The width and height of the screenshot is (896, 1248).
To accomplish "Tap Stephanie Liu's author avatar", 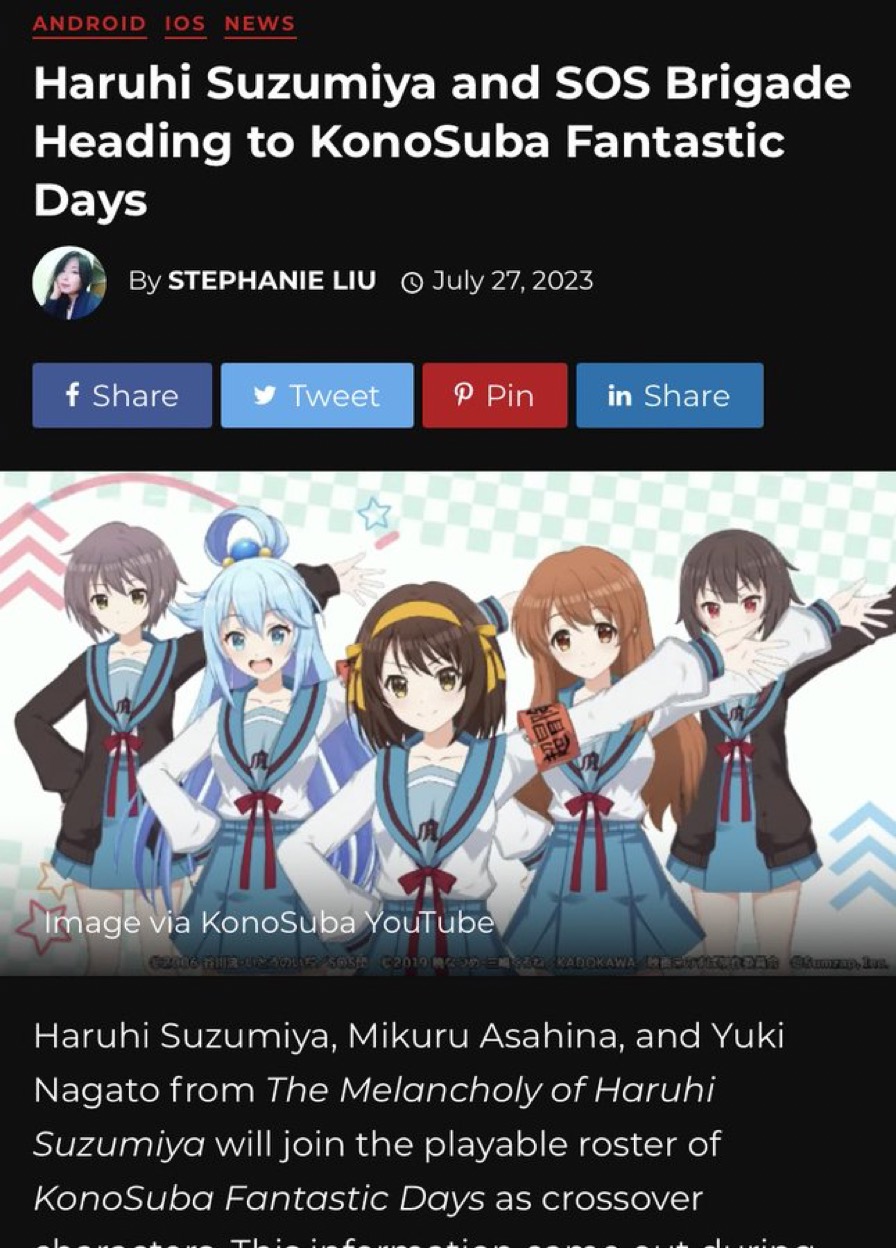I will pyautogui.click(x=70, y=283).
